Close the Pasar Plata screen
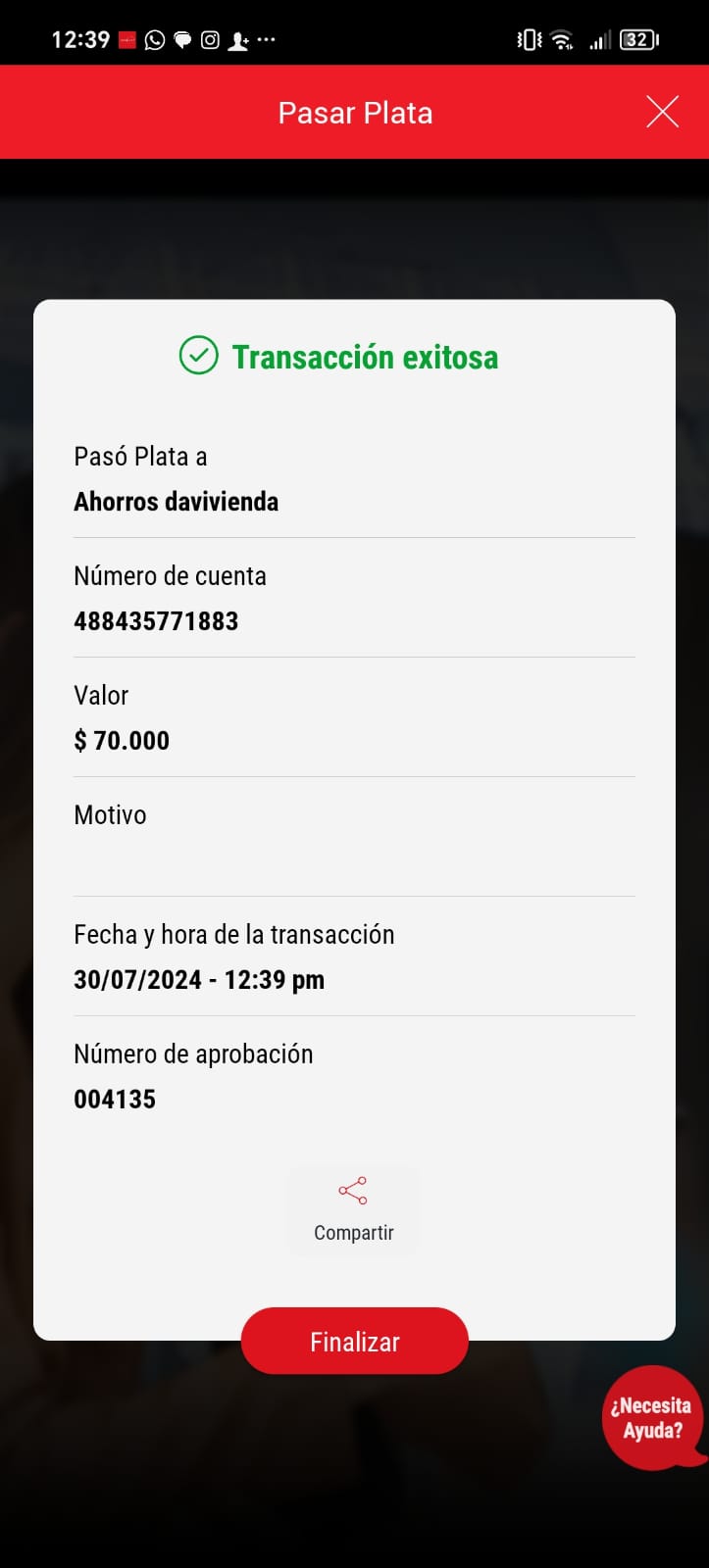 (x=662, y=112)
